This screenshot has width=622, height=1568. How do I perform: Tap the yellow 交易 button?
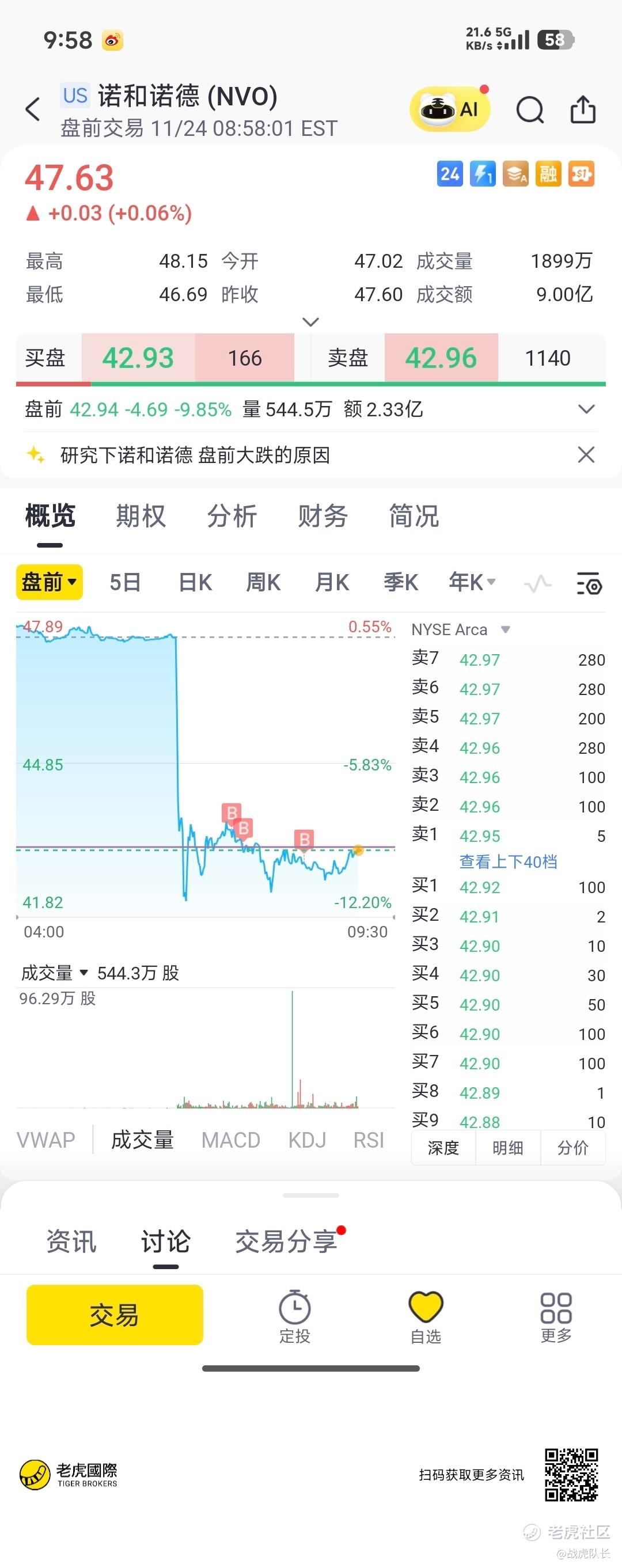(115, 1315)
